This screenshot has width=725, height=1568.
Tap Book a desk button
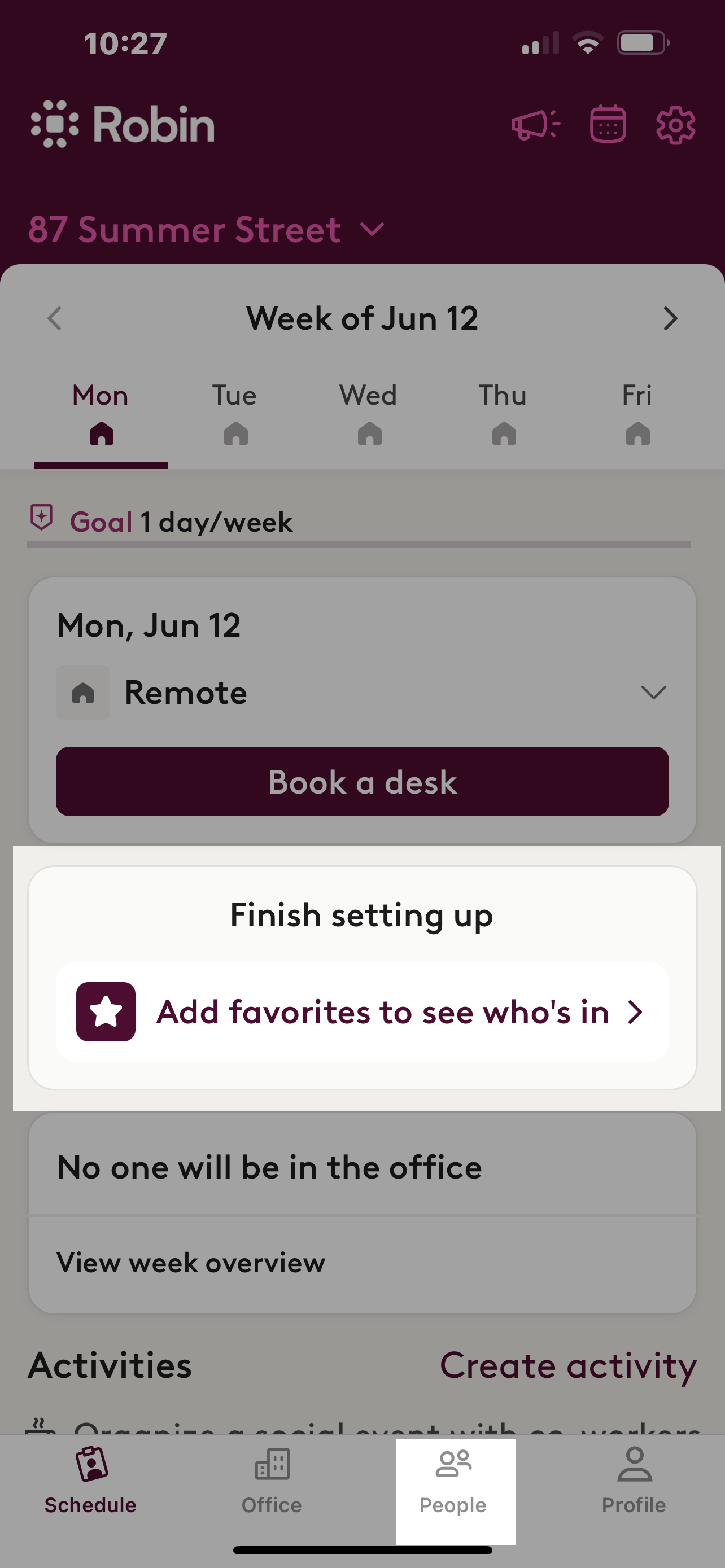(x=362, y=782)
